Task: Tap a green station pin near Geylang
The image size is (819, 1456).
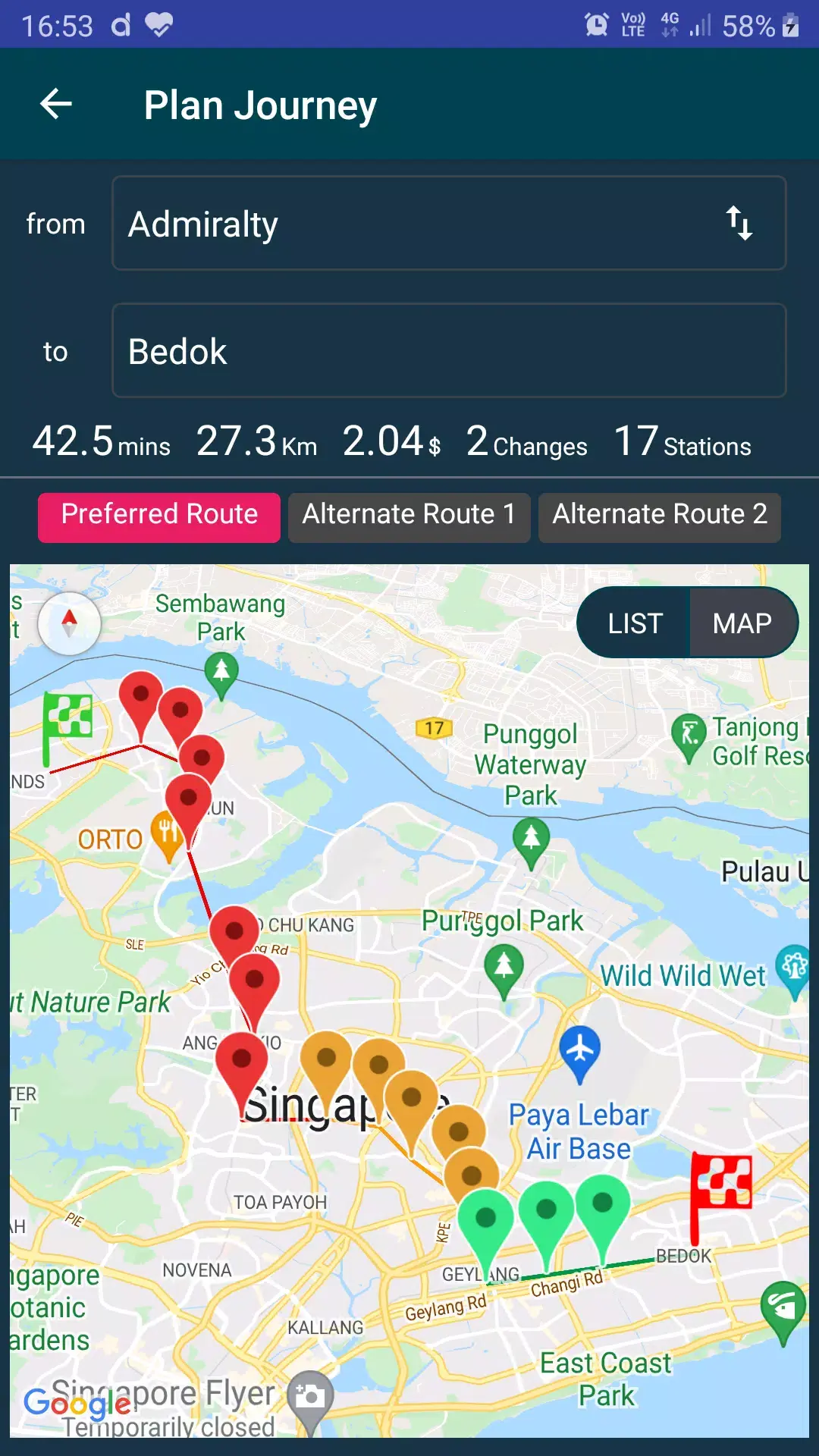Action: (486, 1217)
